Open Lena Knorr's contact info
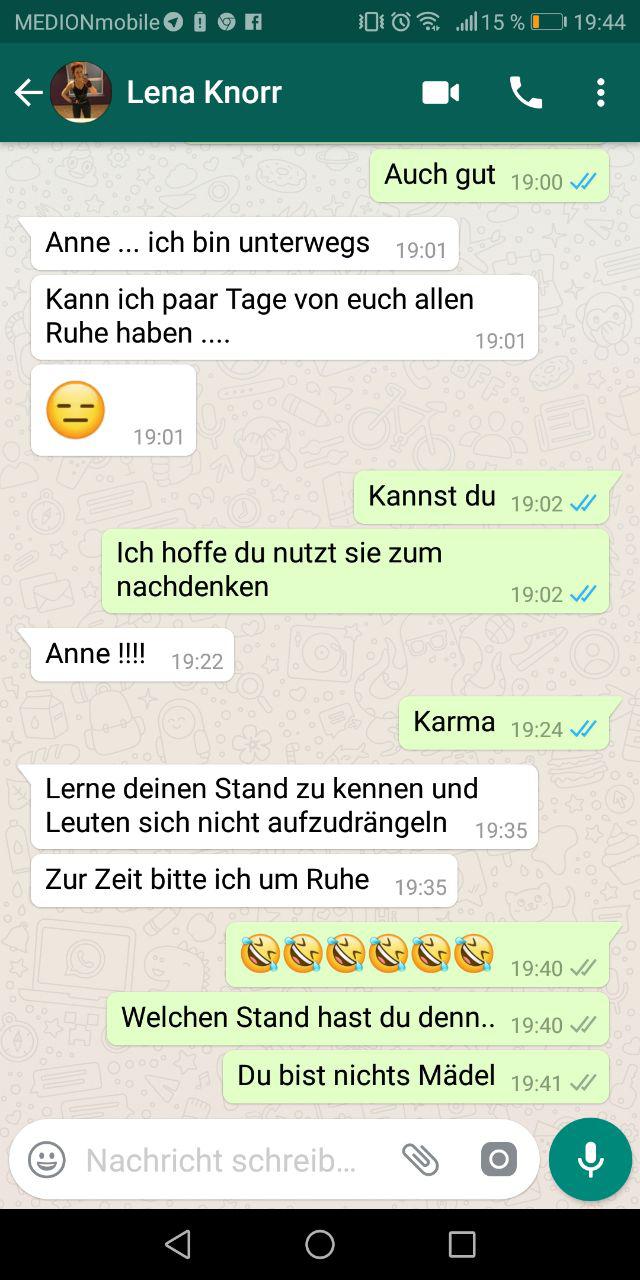This screenshot has width=640, height=1280. 204,93
